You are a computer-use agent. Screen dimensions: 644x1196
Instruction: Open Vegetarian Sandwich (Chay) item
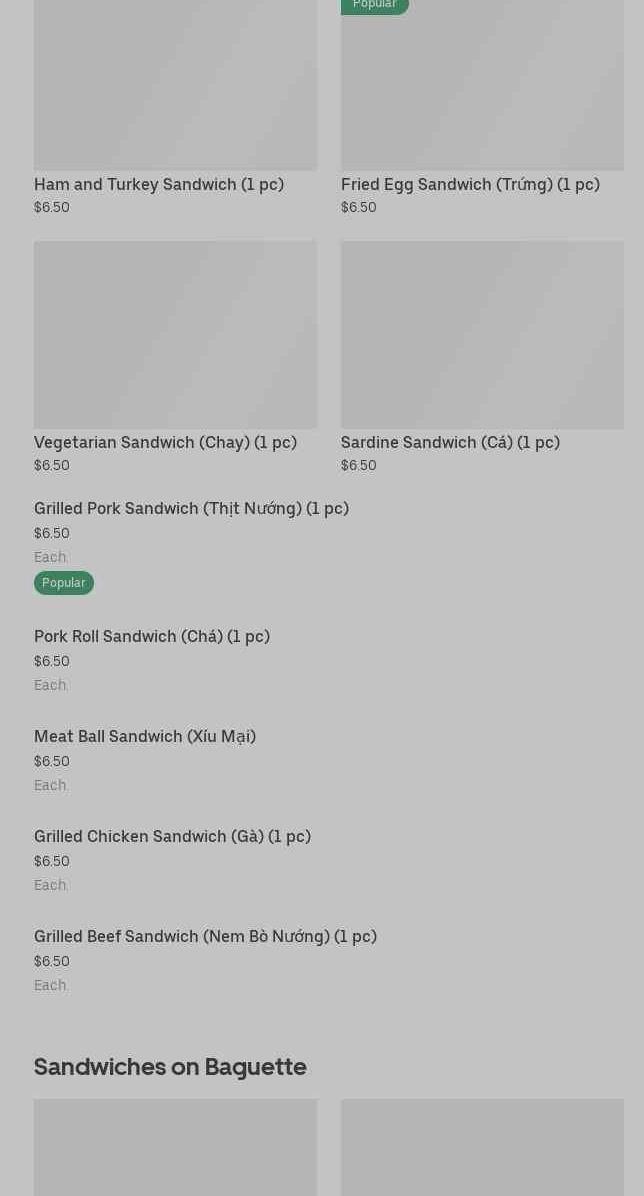(175, 357)
